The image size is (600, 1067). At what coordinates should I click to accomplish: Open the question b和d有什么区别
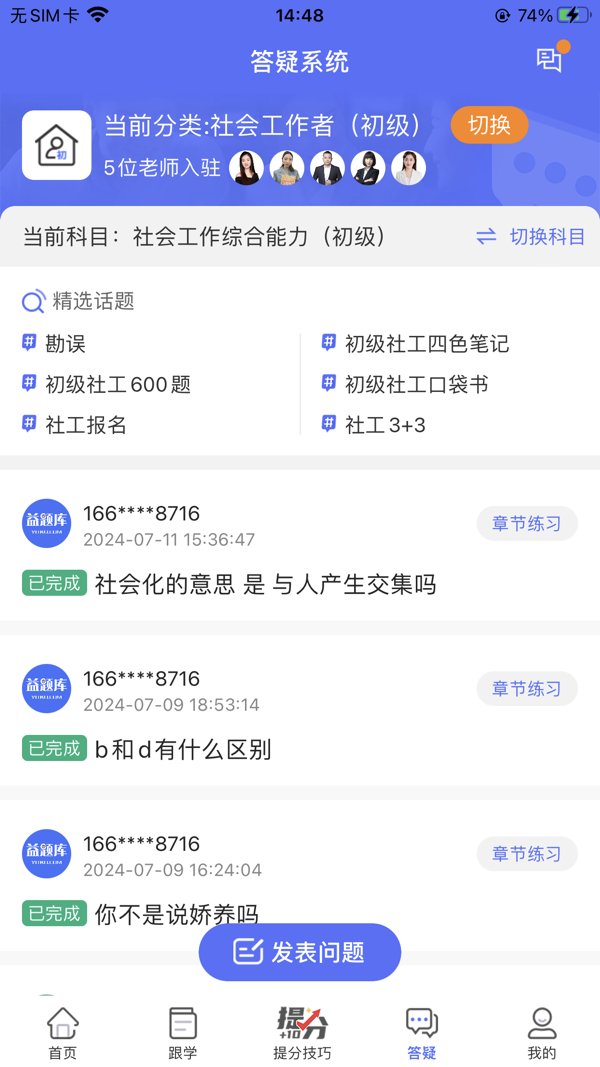tap(183, 749)
